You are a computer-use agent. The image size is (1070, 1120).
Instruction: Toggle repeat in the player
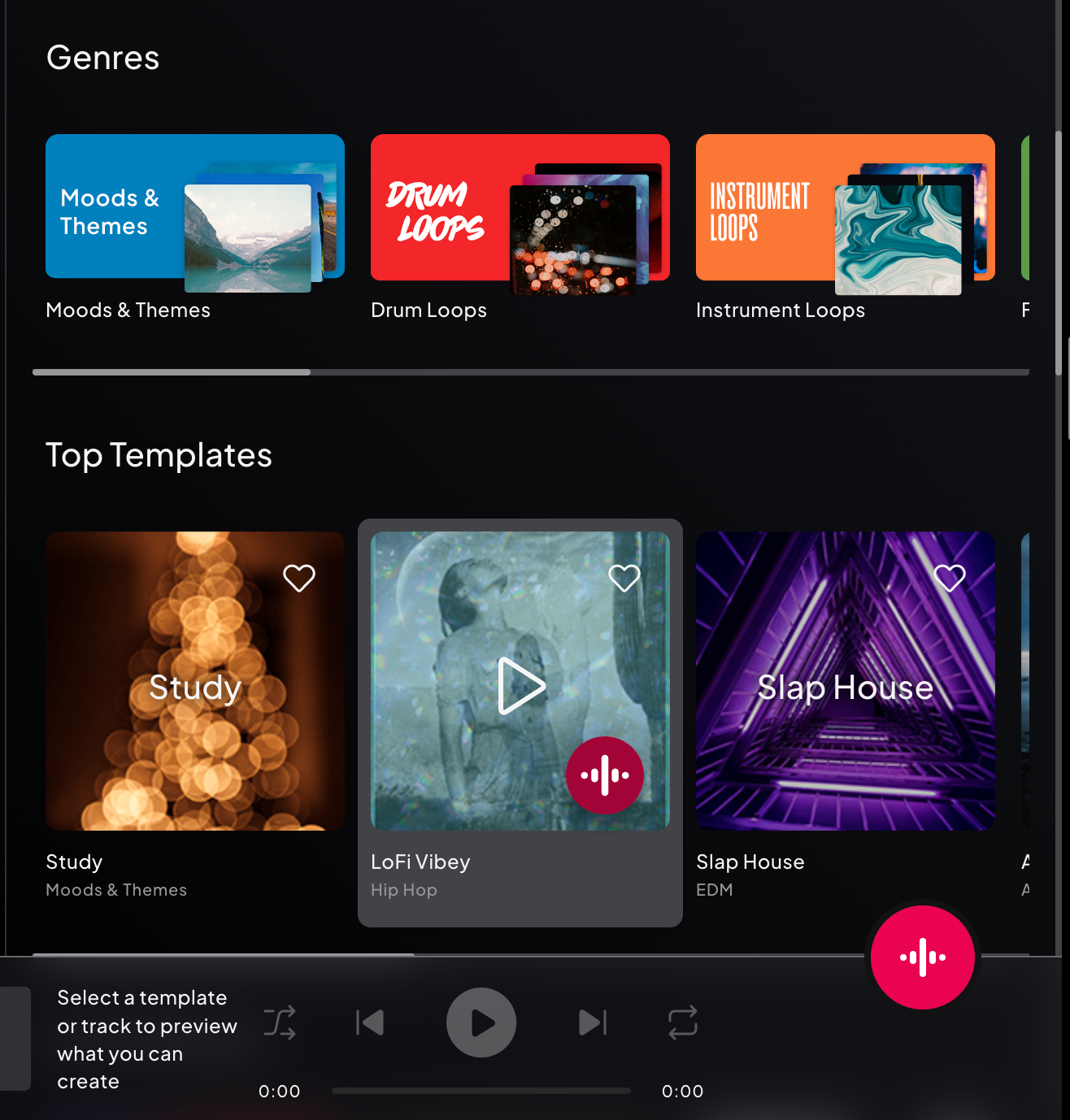pyautogui.click(x=683, y=1022)
